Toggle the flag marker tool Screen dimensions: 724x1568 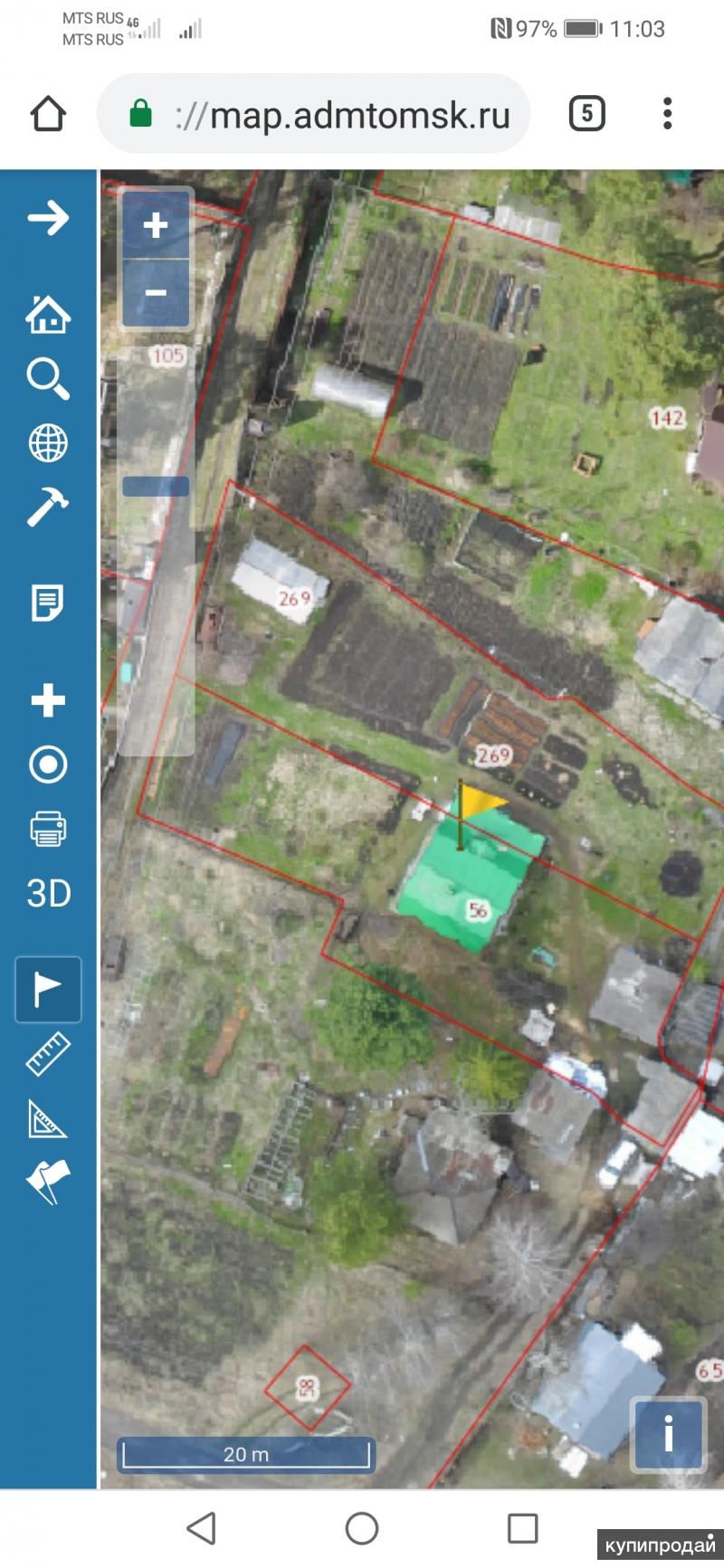tap(48, 989)
